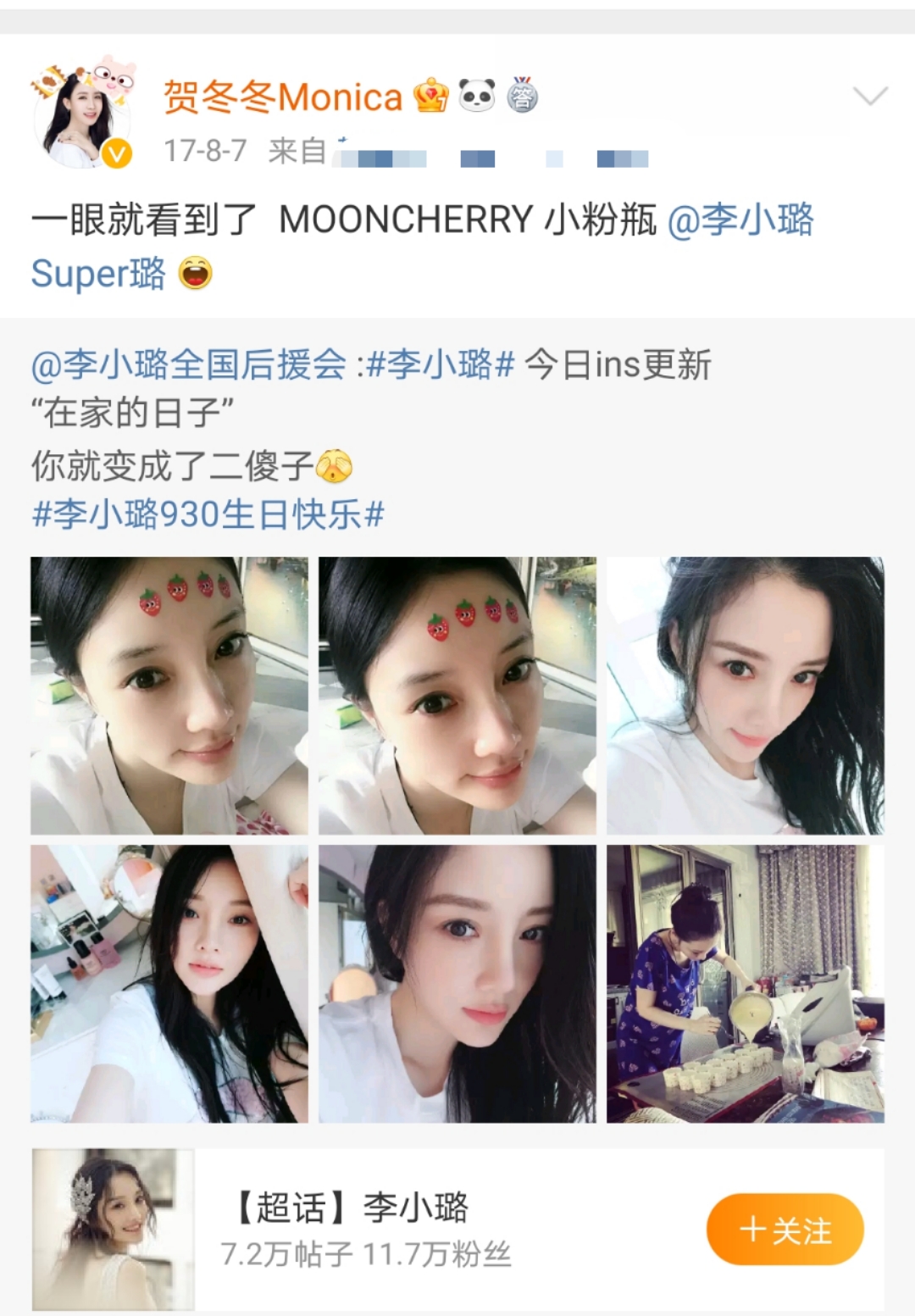Open the third photo in the top row
The width and height of the screenshot is (915, 1316).
point(745,695)
